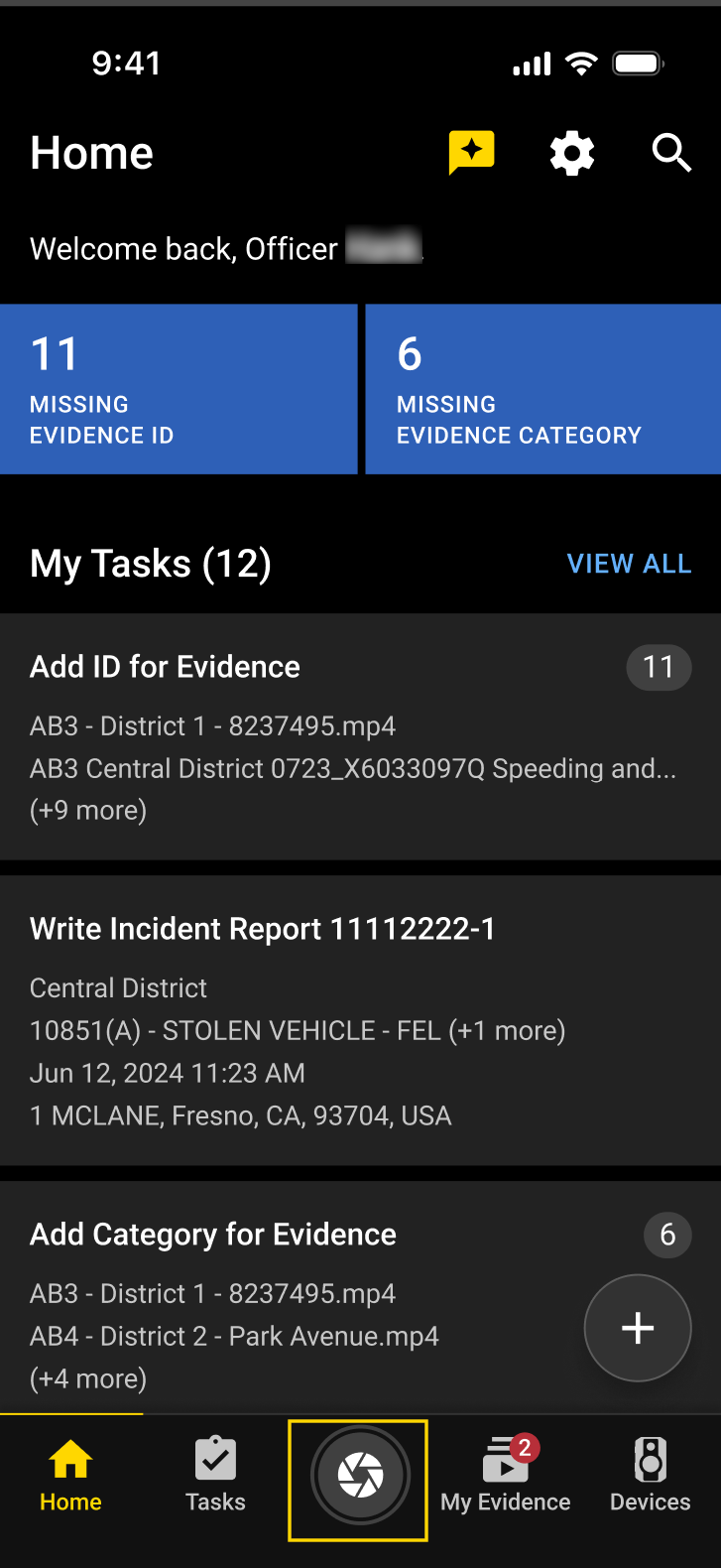Open the 11 Missing Evidence ID tile

pyautogui.click(x=179, y=389)
